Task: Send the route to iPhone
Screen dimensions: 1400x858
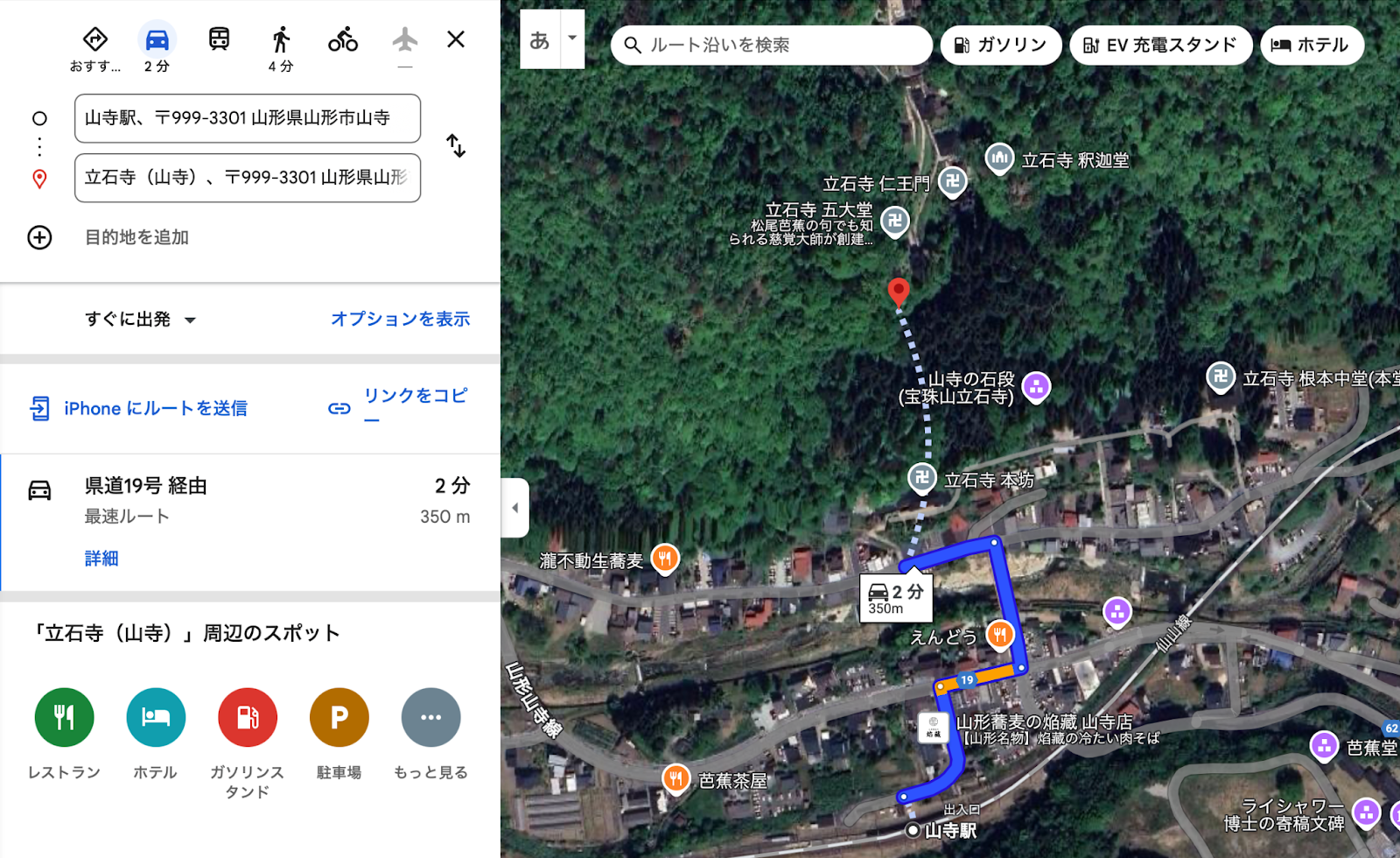Action: pos(140,409)
